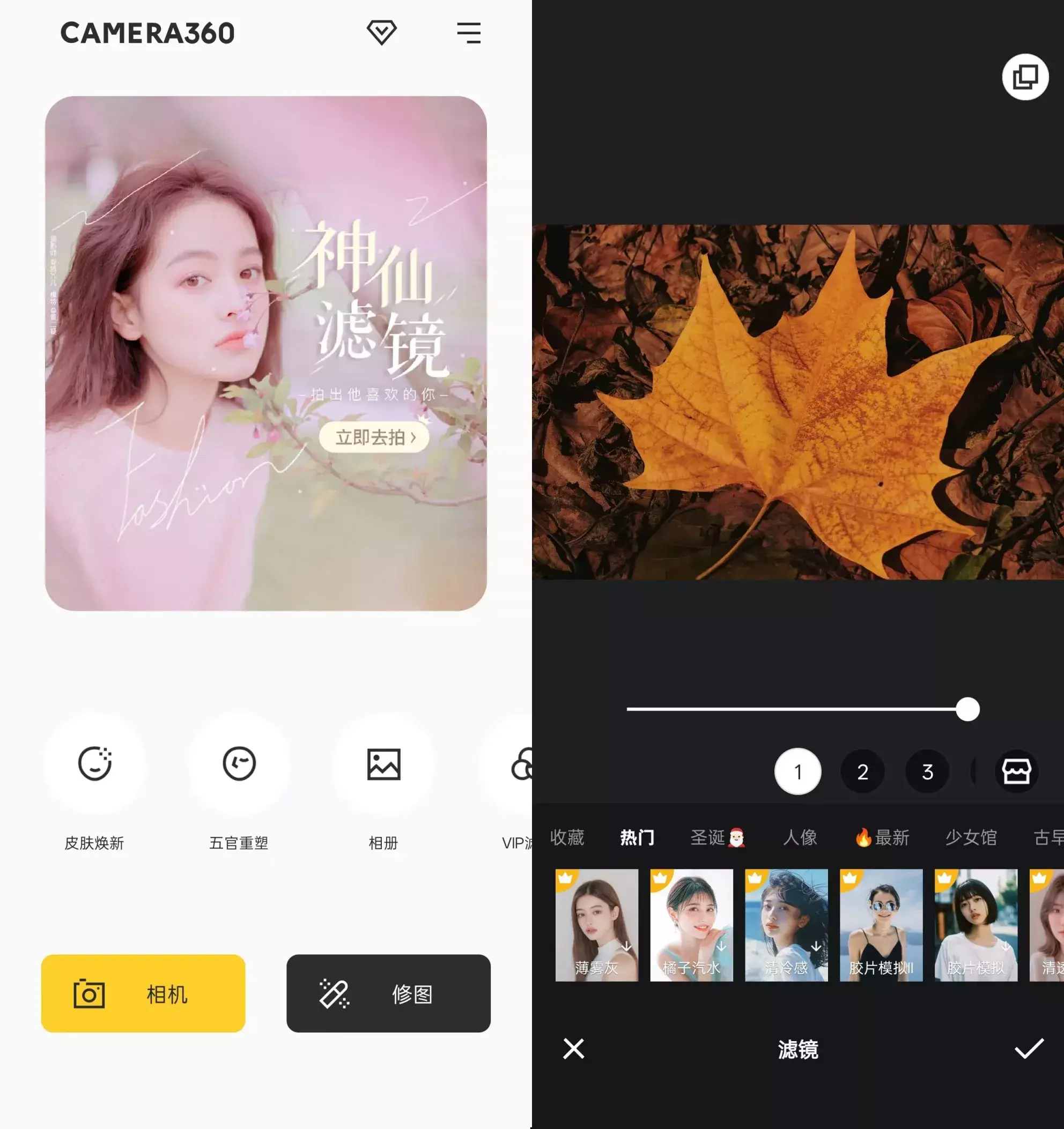Tap the 立即去拍 banner button
The height and width of the screenshot is (1129, 1064).
pyautogui.click(x=374, y=437)
